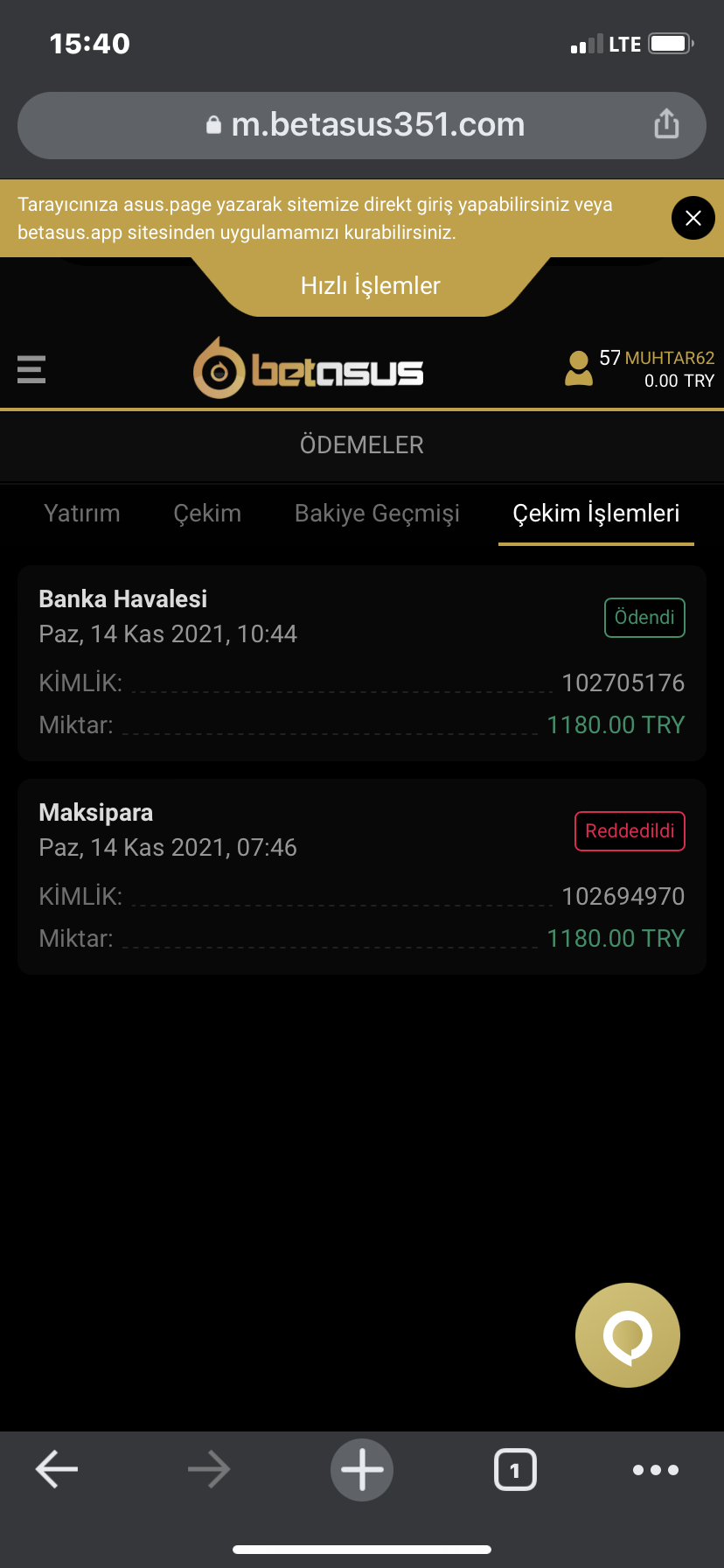Open the MUHTAR62 account profile
The height and width of the screenshot is (1568, 724).
tap(640, 368)
